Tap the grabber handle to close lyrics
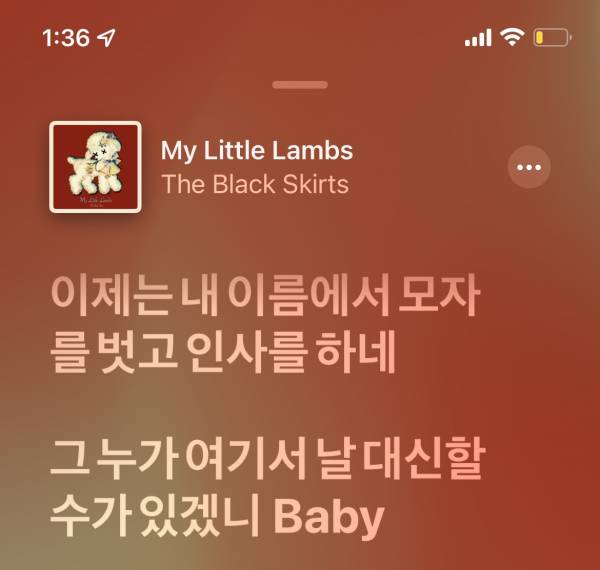This screenshot has height=570, width=600. tap(300, 85)
